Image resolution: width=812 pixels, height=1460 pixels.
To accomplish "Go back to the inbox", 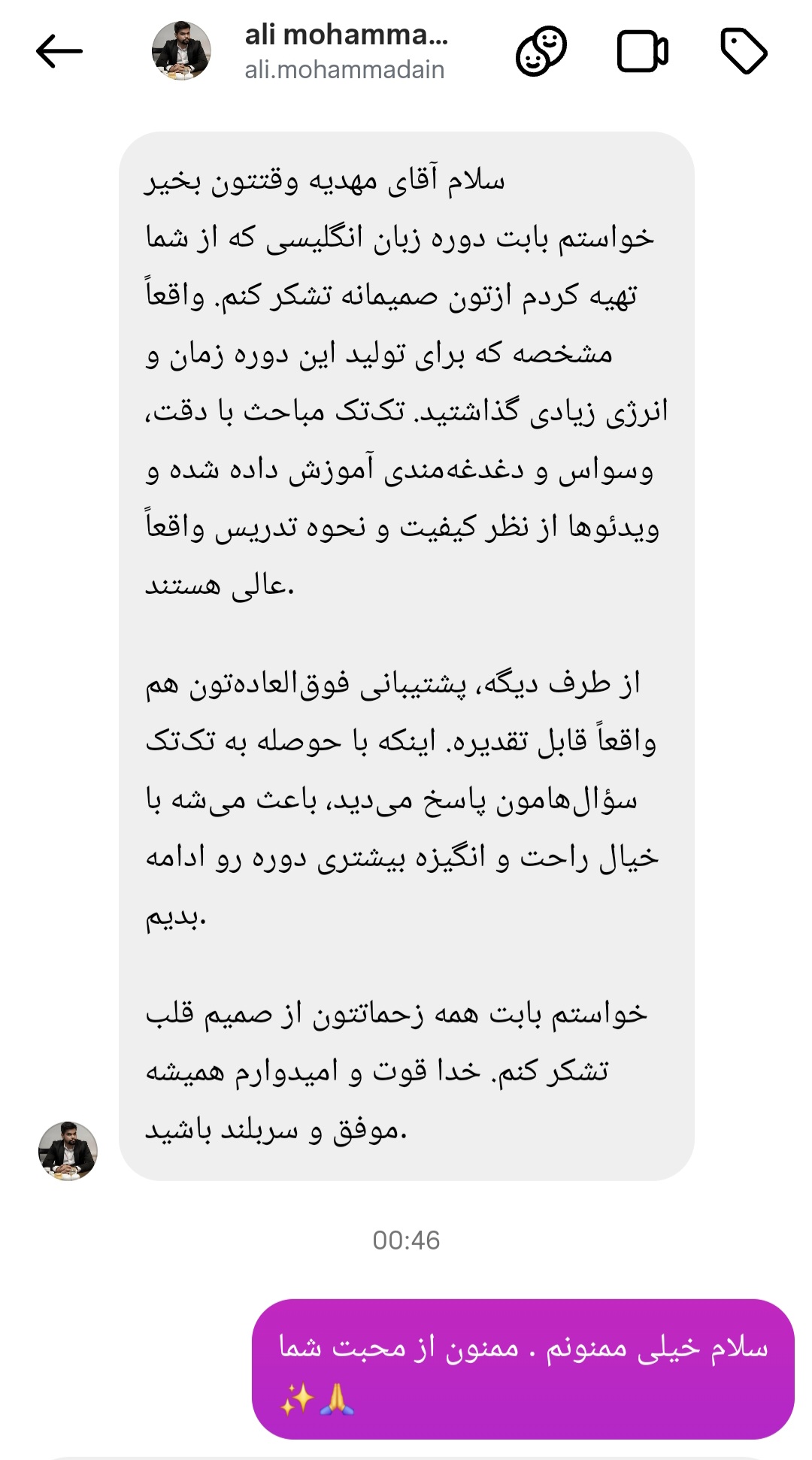I will pos(59,51).
